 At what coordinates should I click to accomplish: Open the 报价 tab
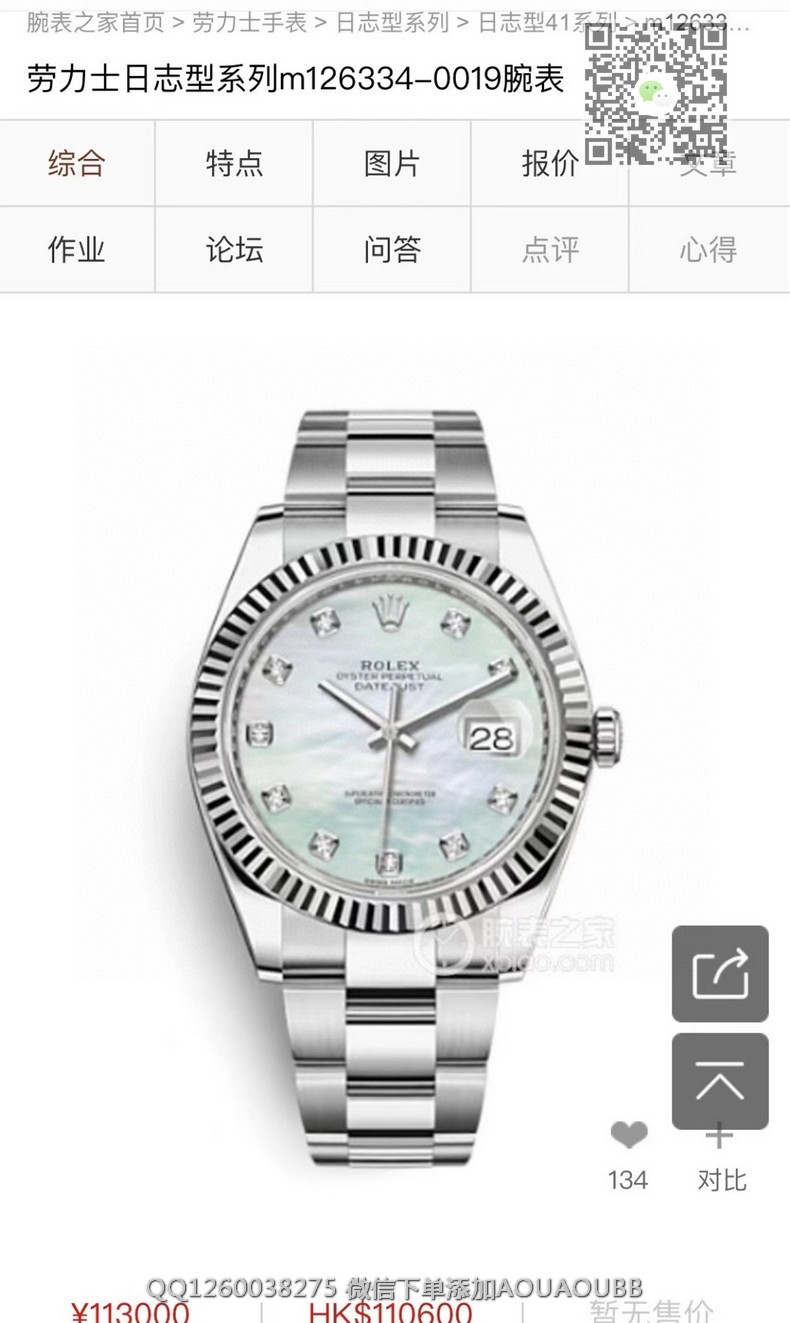coord(549,163)
